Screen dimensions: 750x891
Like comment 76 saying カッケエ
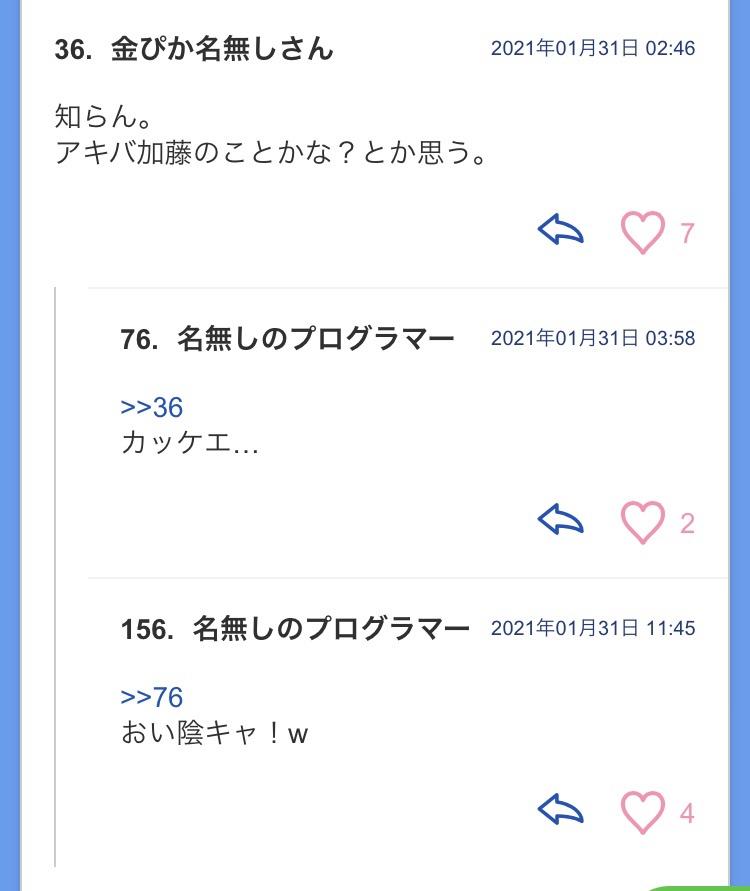642,522
